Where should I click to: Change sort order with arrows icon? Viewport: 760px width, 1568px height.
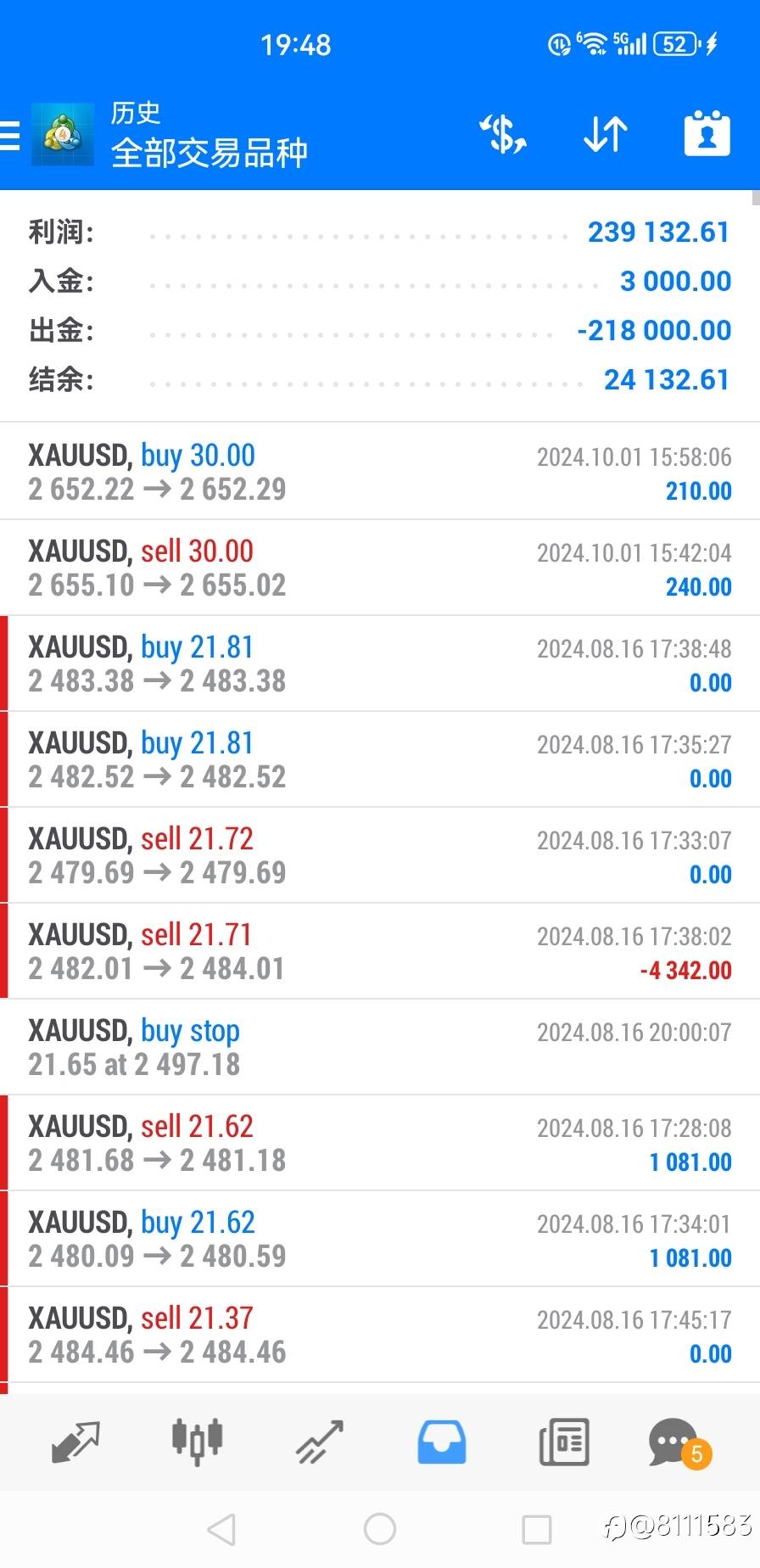tap(606, 134)
